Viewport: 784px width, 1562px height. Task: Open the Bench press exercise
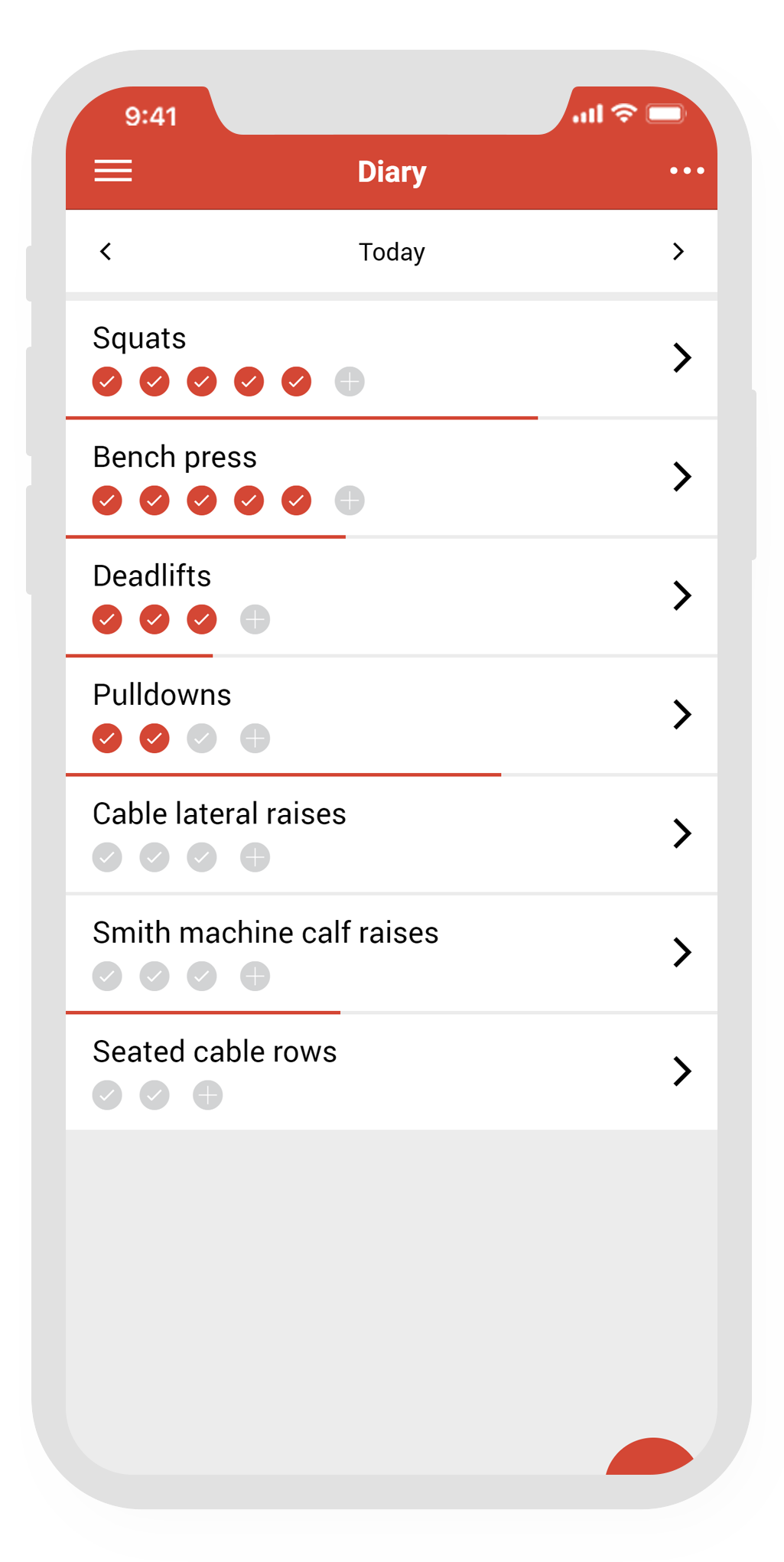392,478
